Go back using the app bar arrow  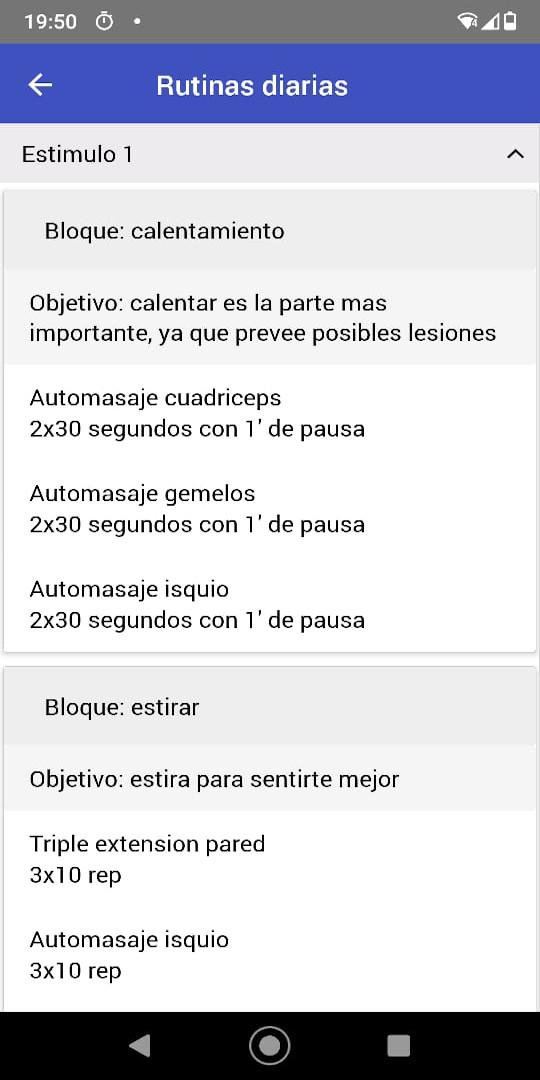coord(40,85)
